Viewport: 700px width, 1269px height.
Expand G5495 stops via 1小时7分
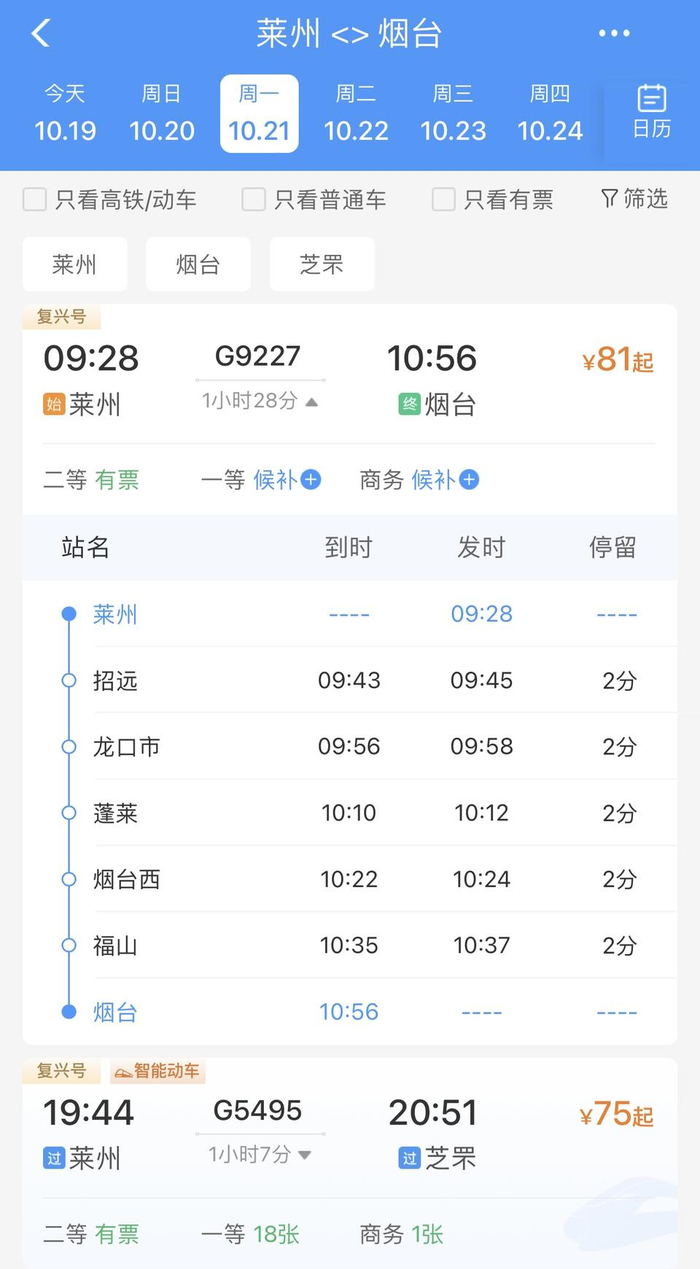coord(260,1155)
